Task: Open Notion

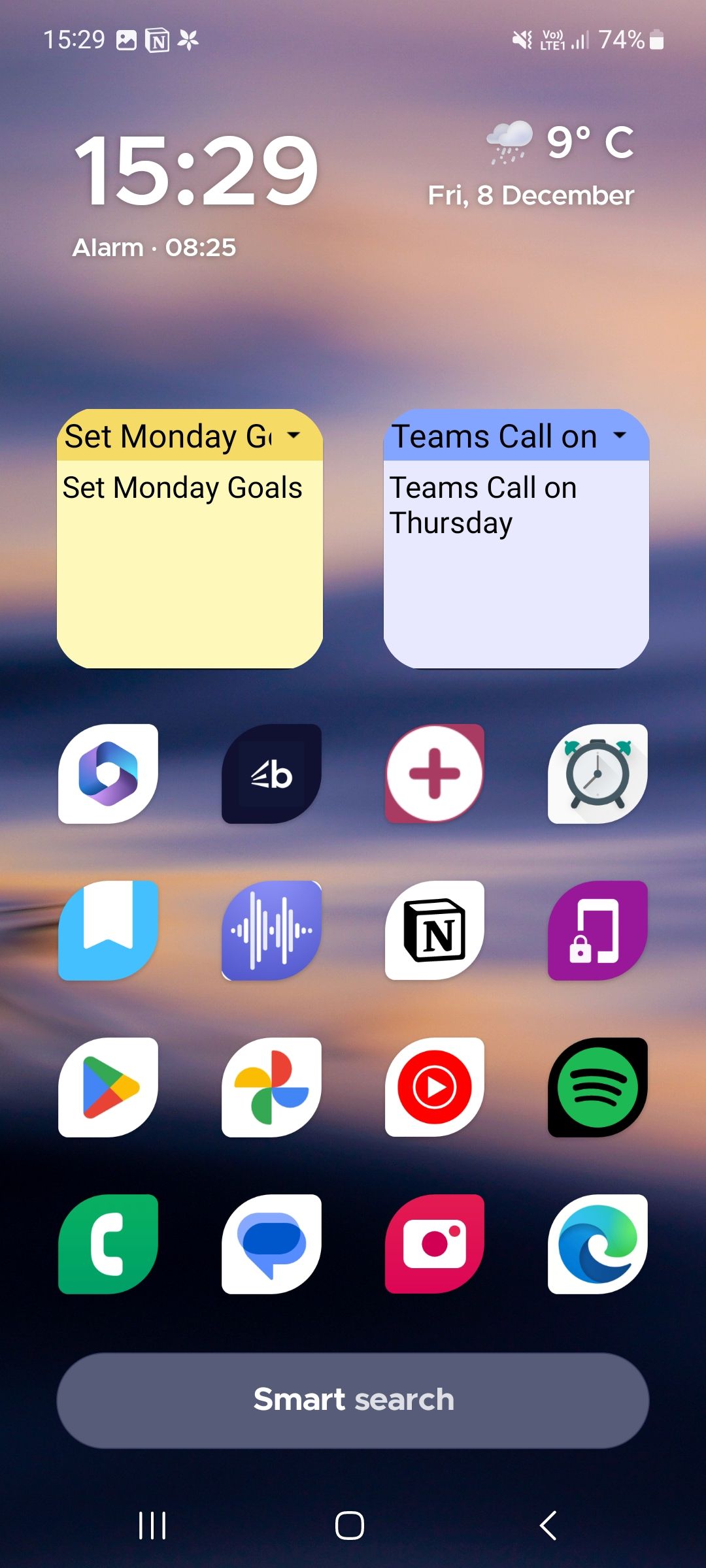Action: click(x=434, y=929)
